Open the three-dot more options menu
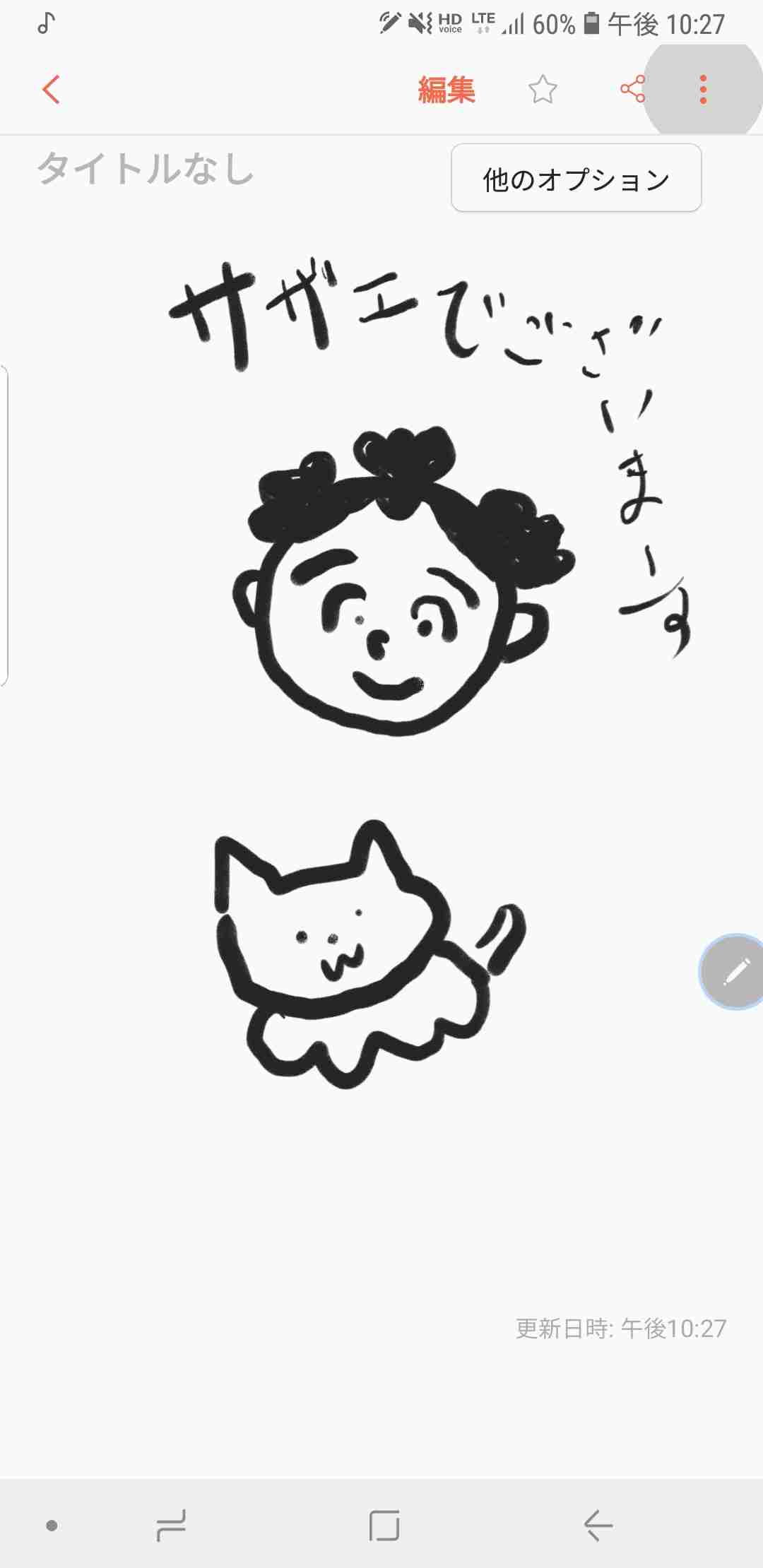Screen dimensions: 763x1568 pyautogui.click(x=703, y=90)
